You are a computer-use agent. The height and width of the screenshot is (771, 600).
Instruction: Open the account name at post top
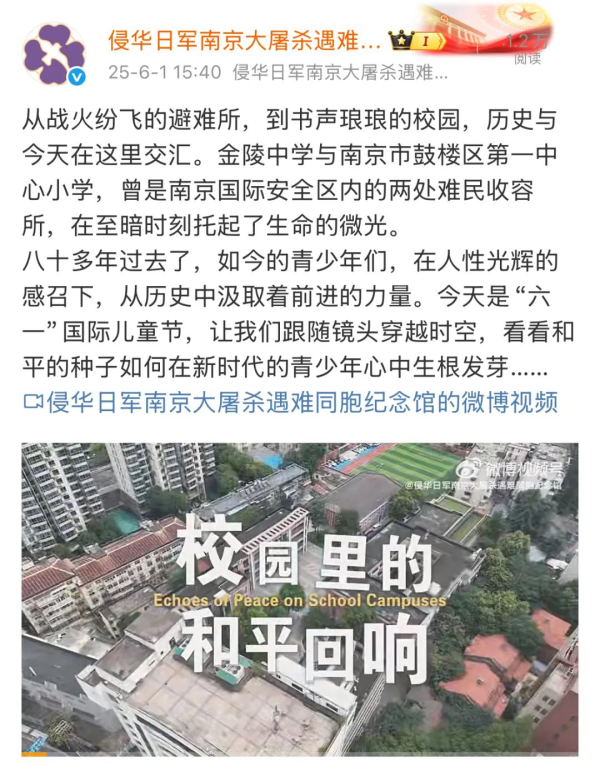(x=244, y=41)
